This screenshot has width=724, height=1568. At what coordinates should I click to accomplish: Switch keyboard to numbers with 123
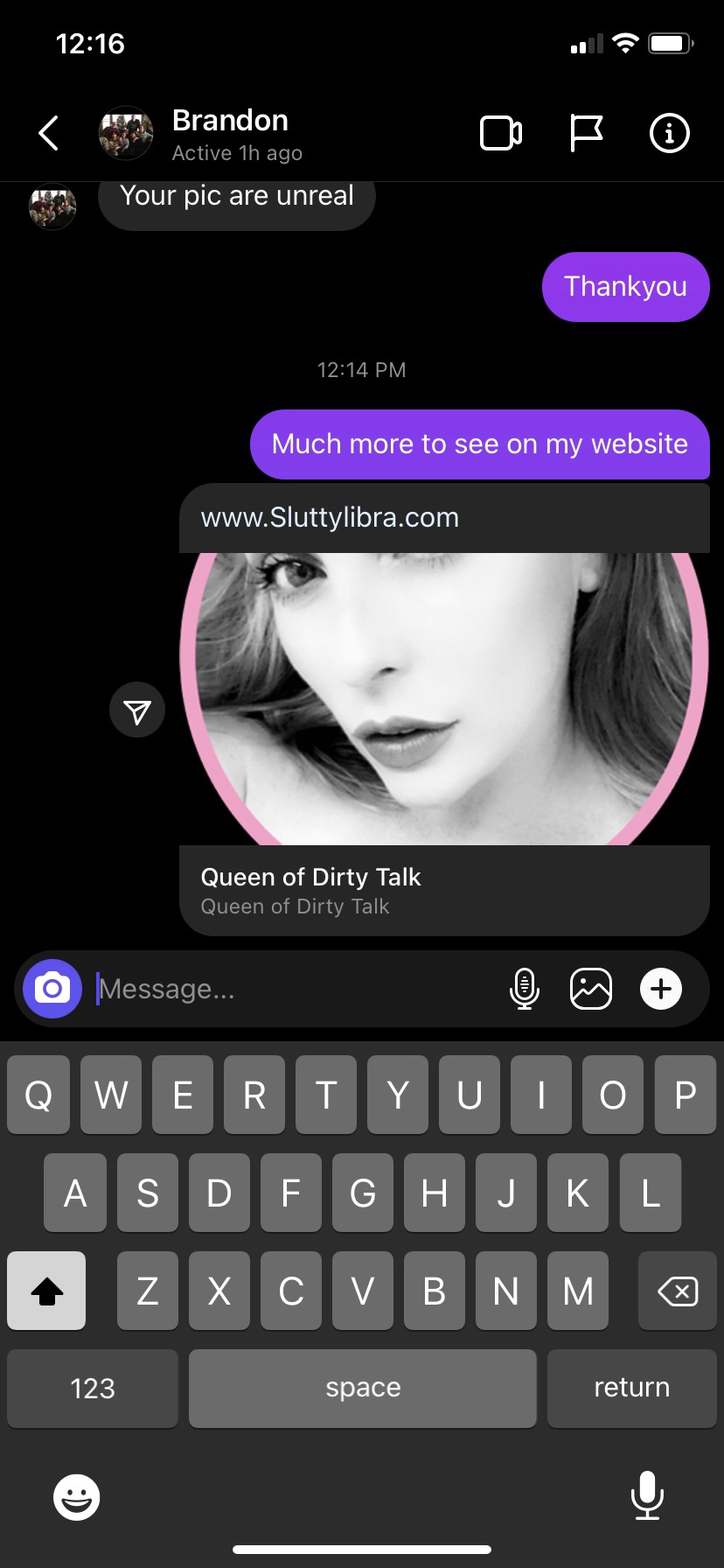[93, 1388]
